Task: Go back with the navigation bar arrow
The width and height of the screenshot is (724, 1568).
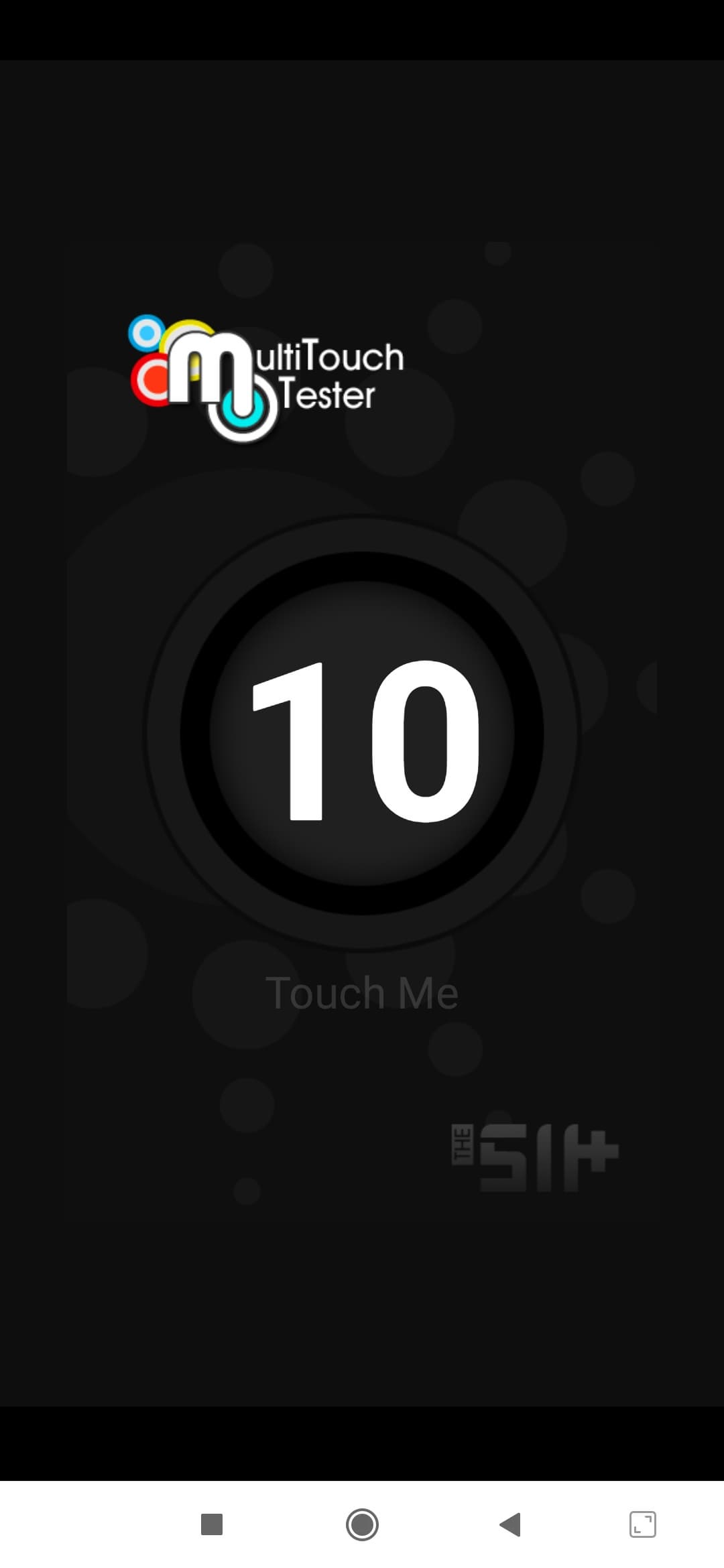Action: 510,1524
